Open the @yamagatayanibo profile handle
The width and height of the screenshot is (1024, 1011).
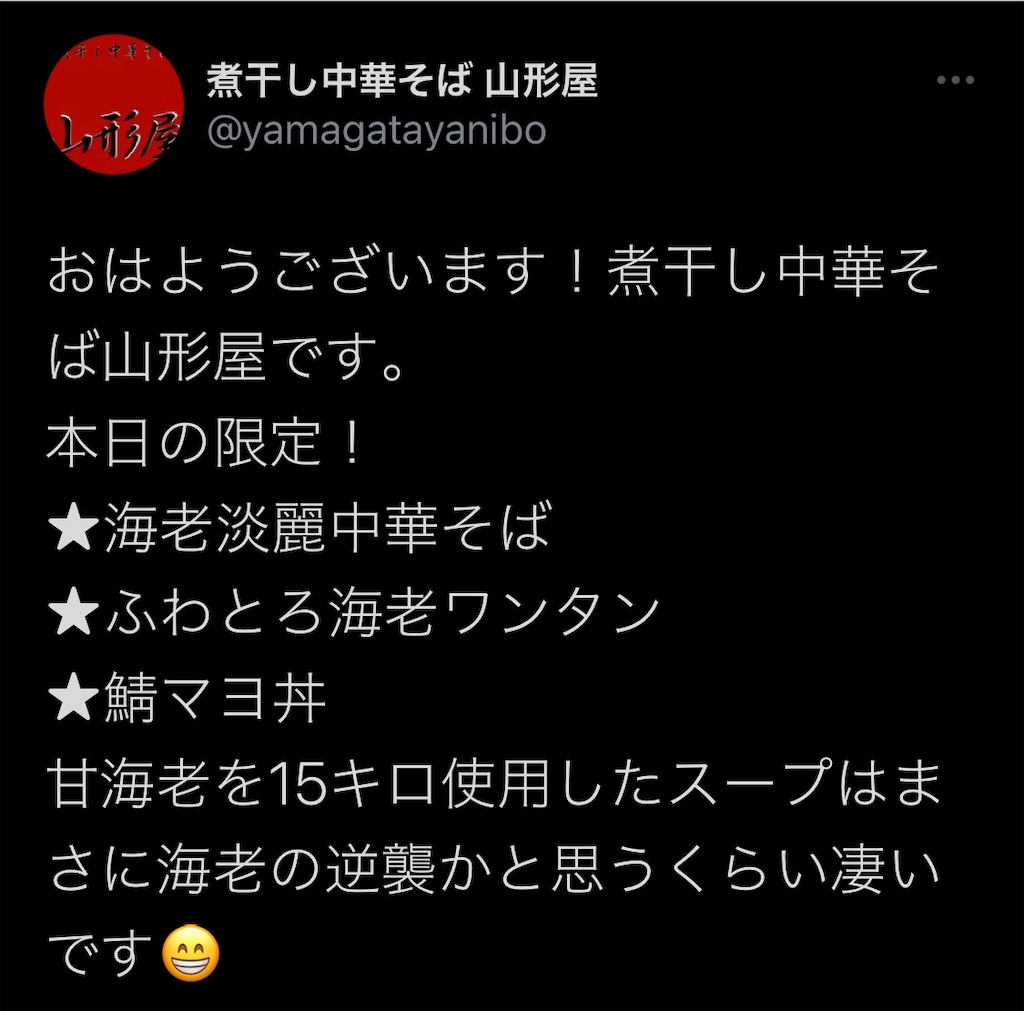pyautogui.click(x=376, y=131)
